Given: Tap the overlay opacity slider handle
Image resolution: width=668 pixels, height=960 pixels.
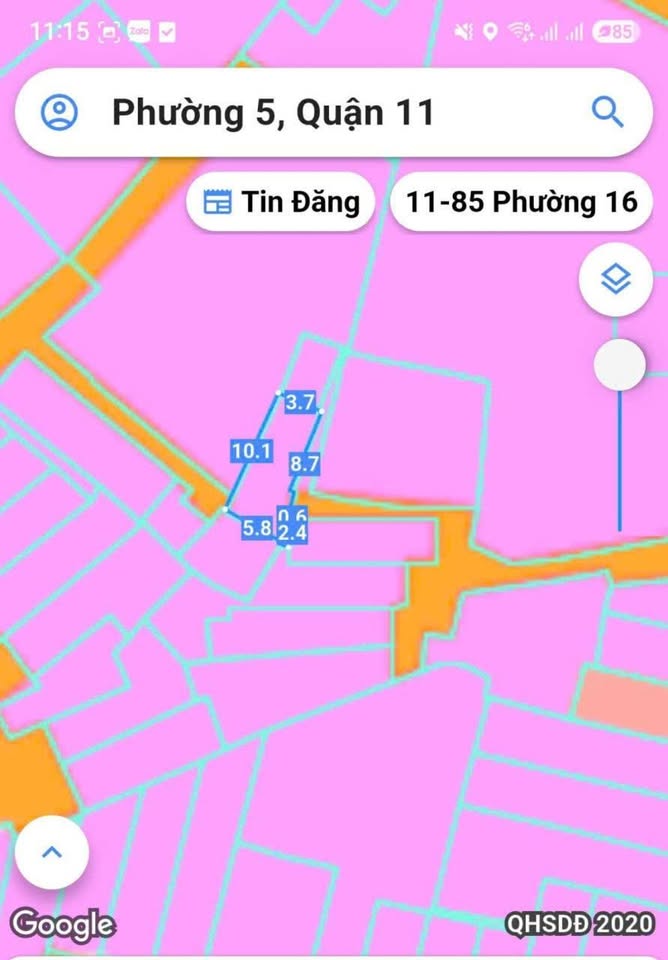Looking at the screenshot, I should 620,365.
